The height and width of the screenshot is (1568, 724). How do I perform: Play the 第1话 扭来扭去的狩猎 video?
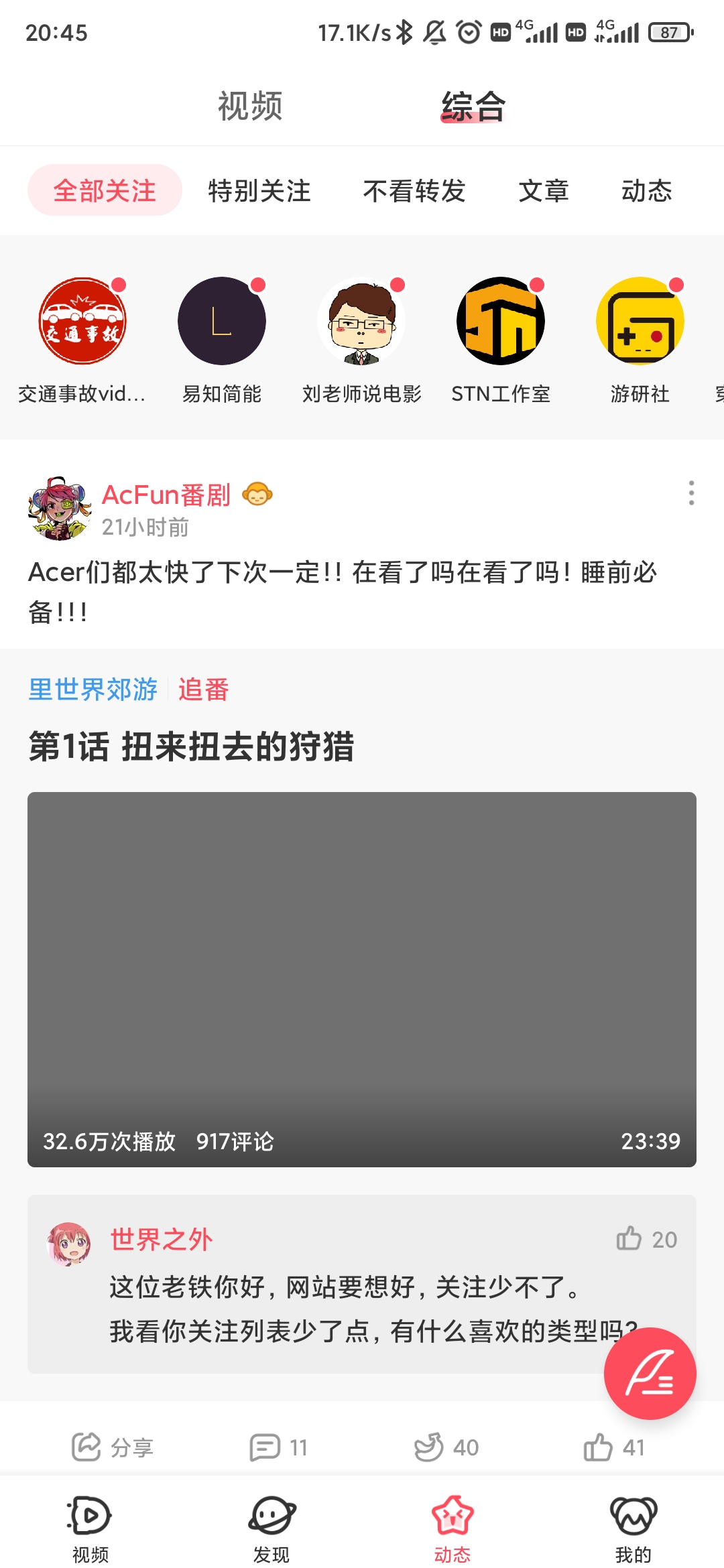(362, 979)
